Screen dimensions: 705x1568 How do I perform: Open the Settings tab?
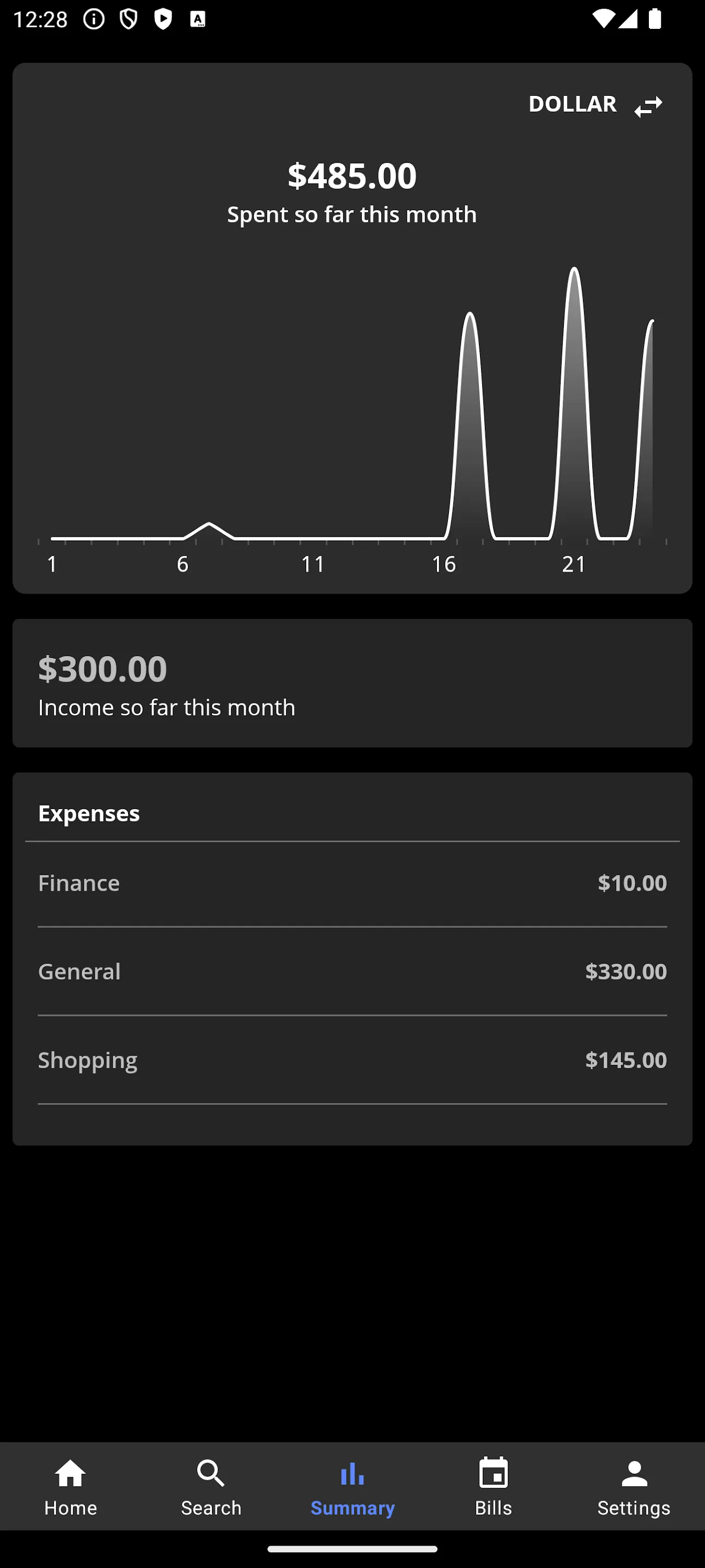point(634,1486)
